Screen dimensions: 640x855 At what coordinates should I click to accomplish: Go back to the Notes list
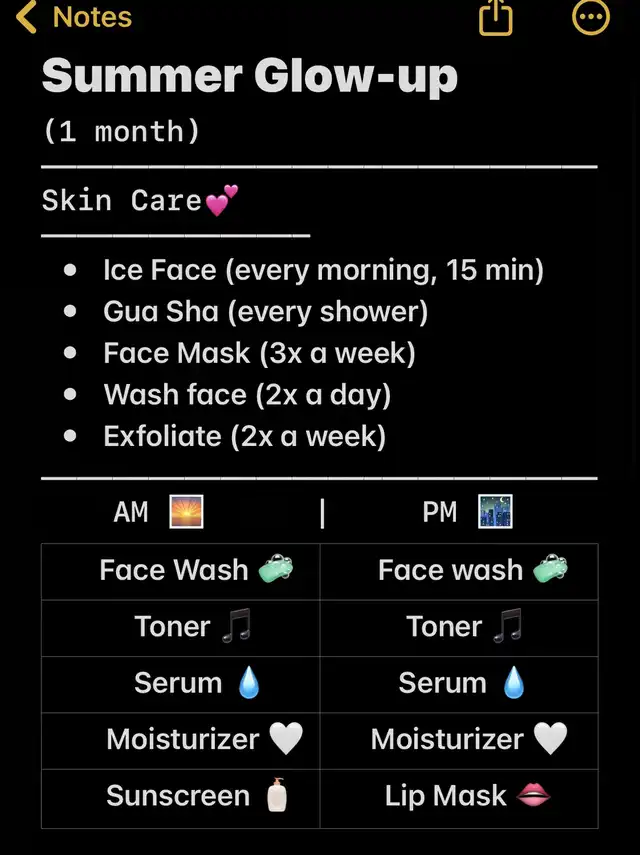click(x=74, y=17)
